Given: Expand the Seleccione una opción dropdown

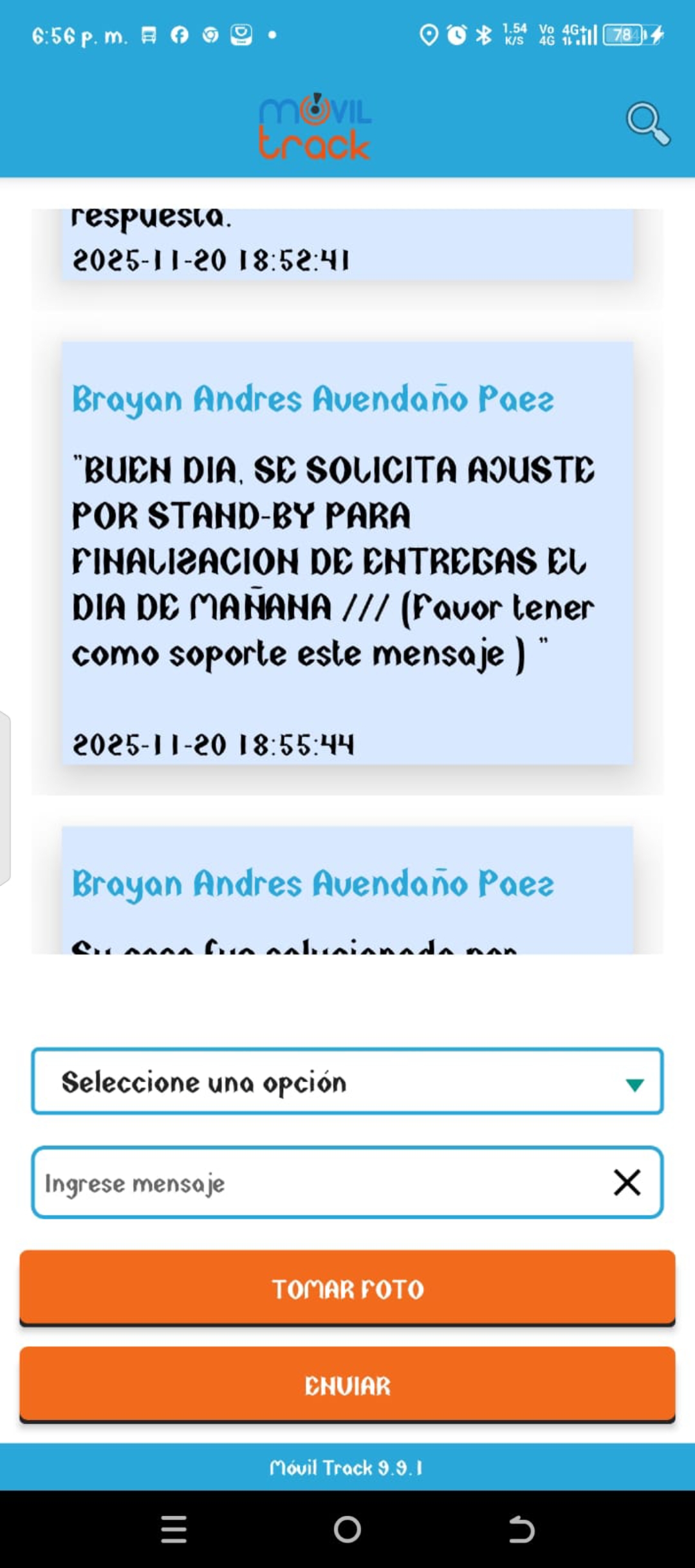Looking at the screenshot, I should pos(347,1082).
